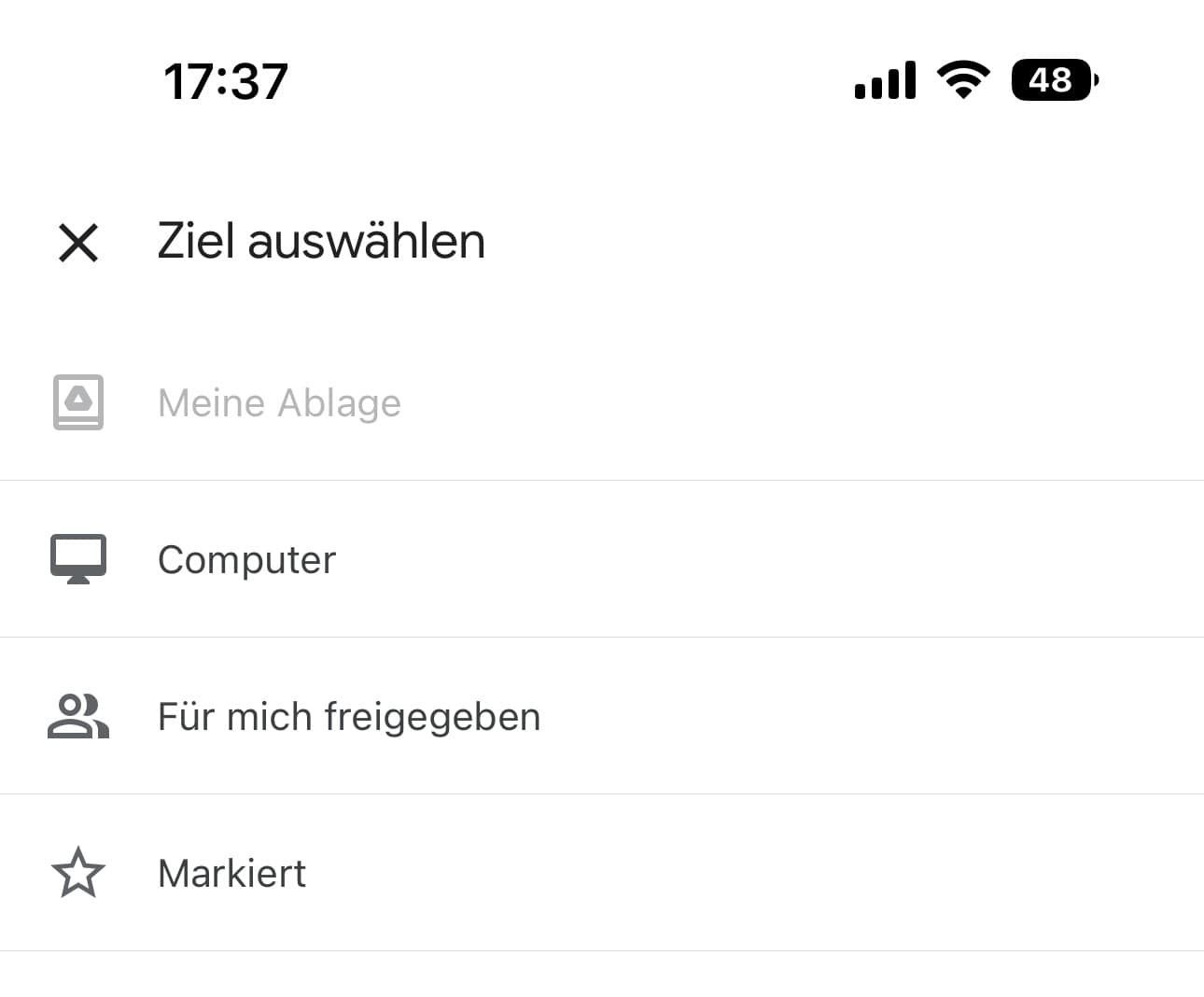Select the Markiert row
The height and width of the screenshot is (997, 1204).
point(231,874)
